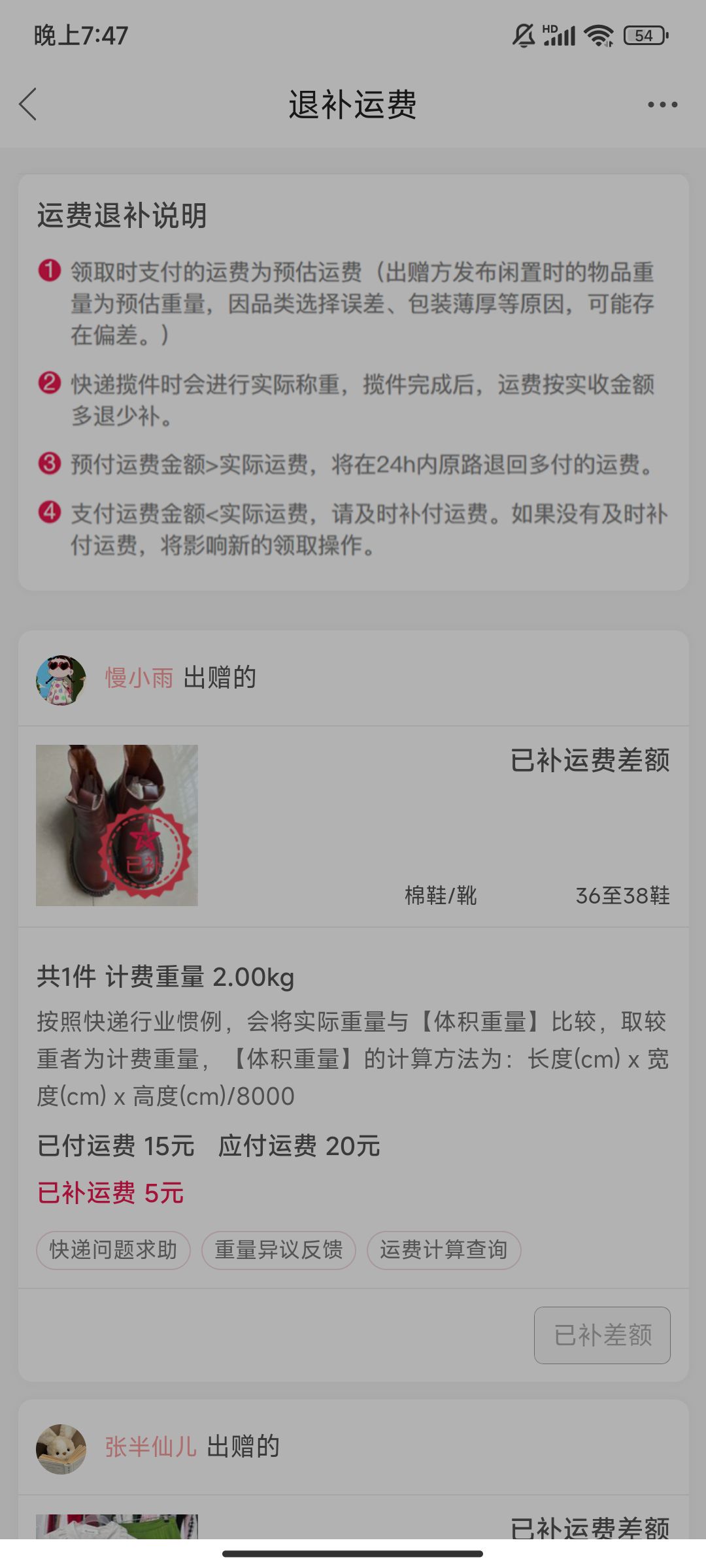
Task: Go back from the 退补运费 page
Action: point(28,105)
